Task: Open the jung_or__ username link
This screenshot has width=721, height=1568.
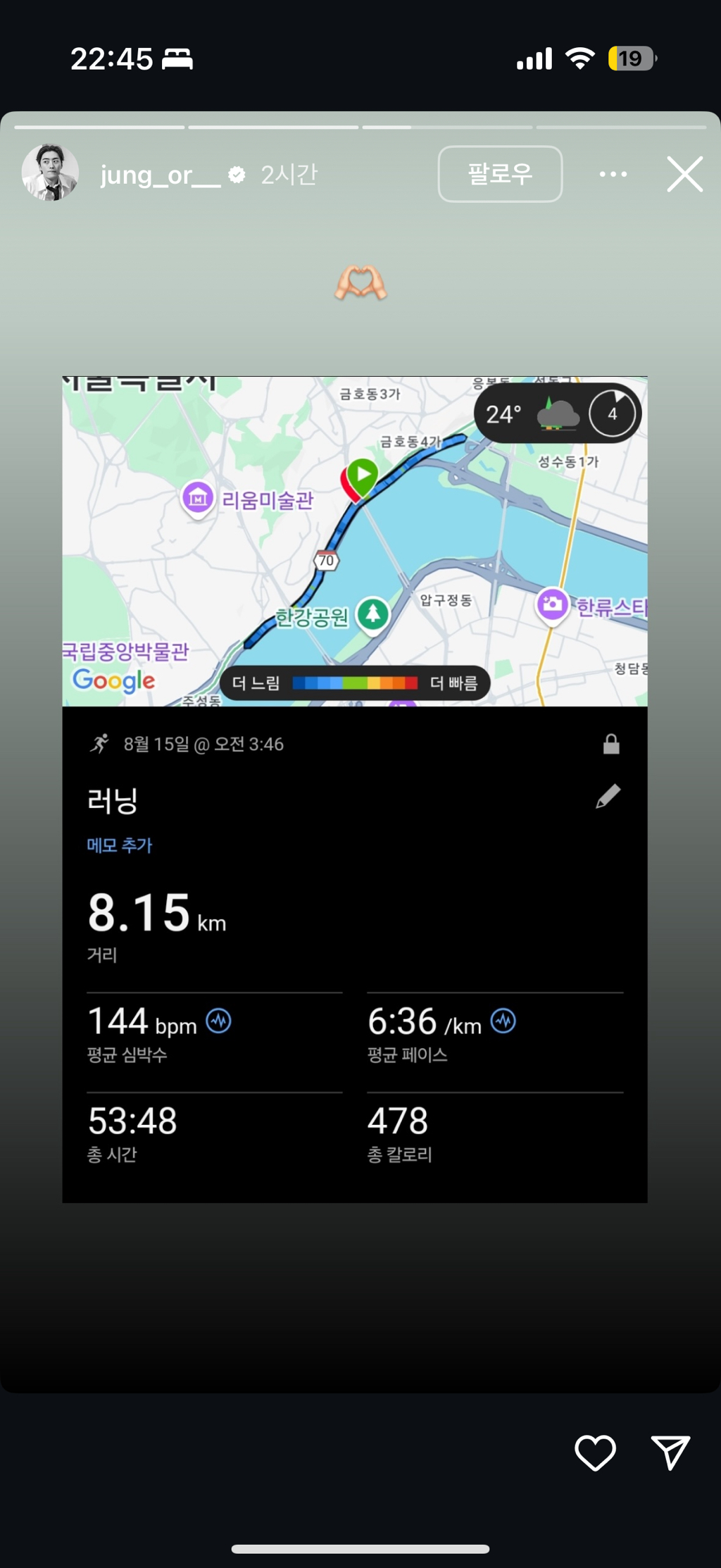Action: [160, 175]
